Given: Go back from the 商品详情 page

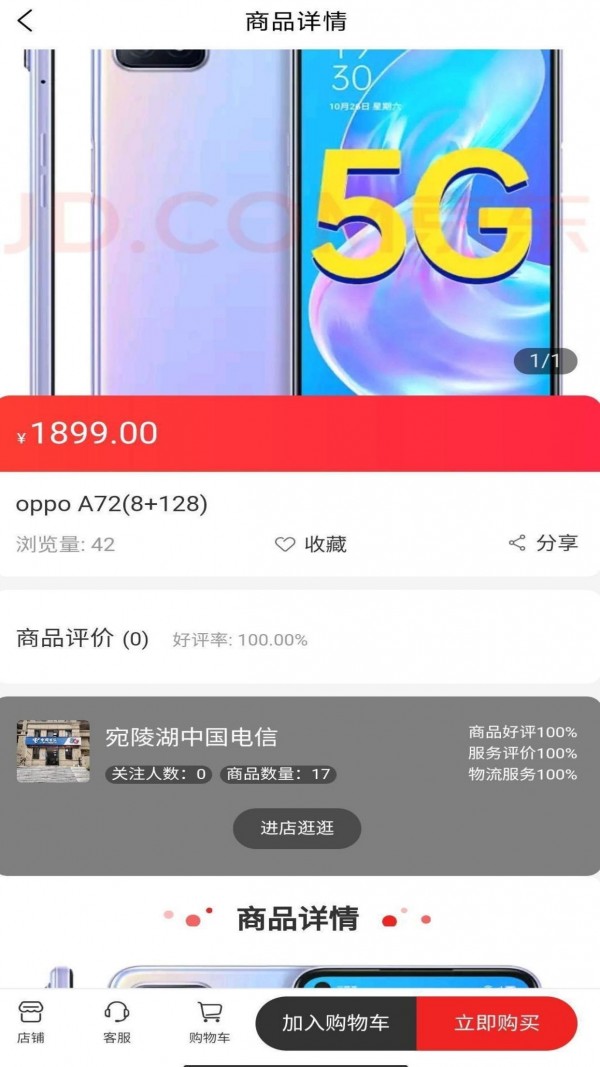Looking at the screenshot, I should click(26, 20).
